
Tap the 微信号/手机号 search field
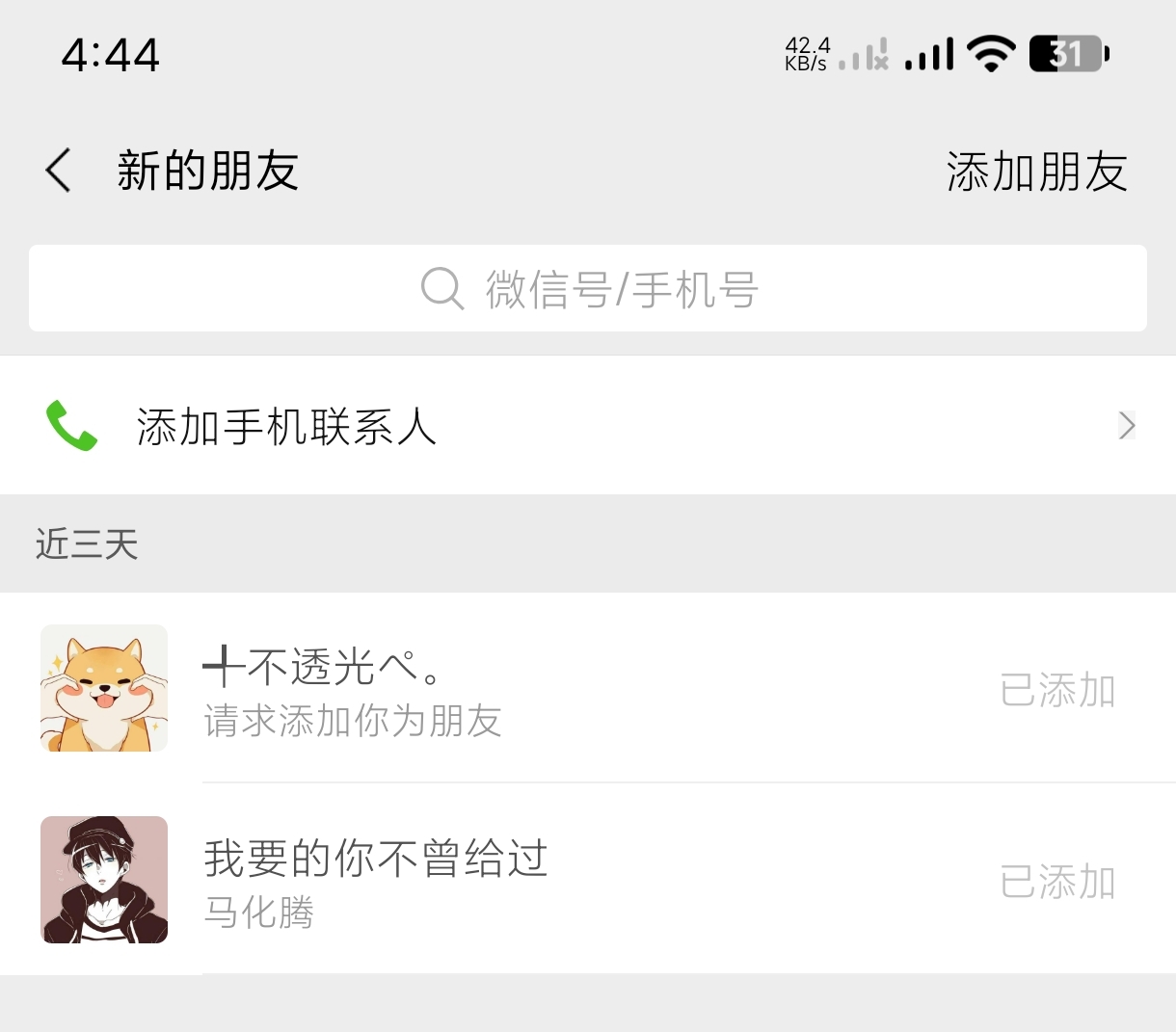(x=588, y=289)
